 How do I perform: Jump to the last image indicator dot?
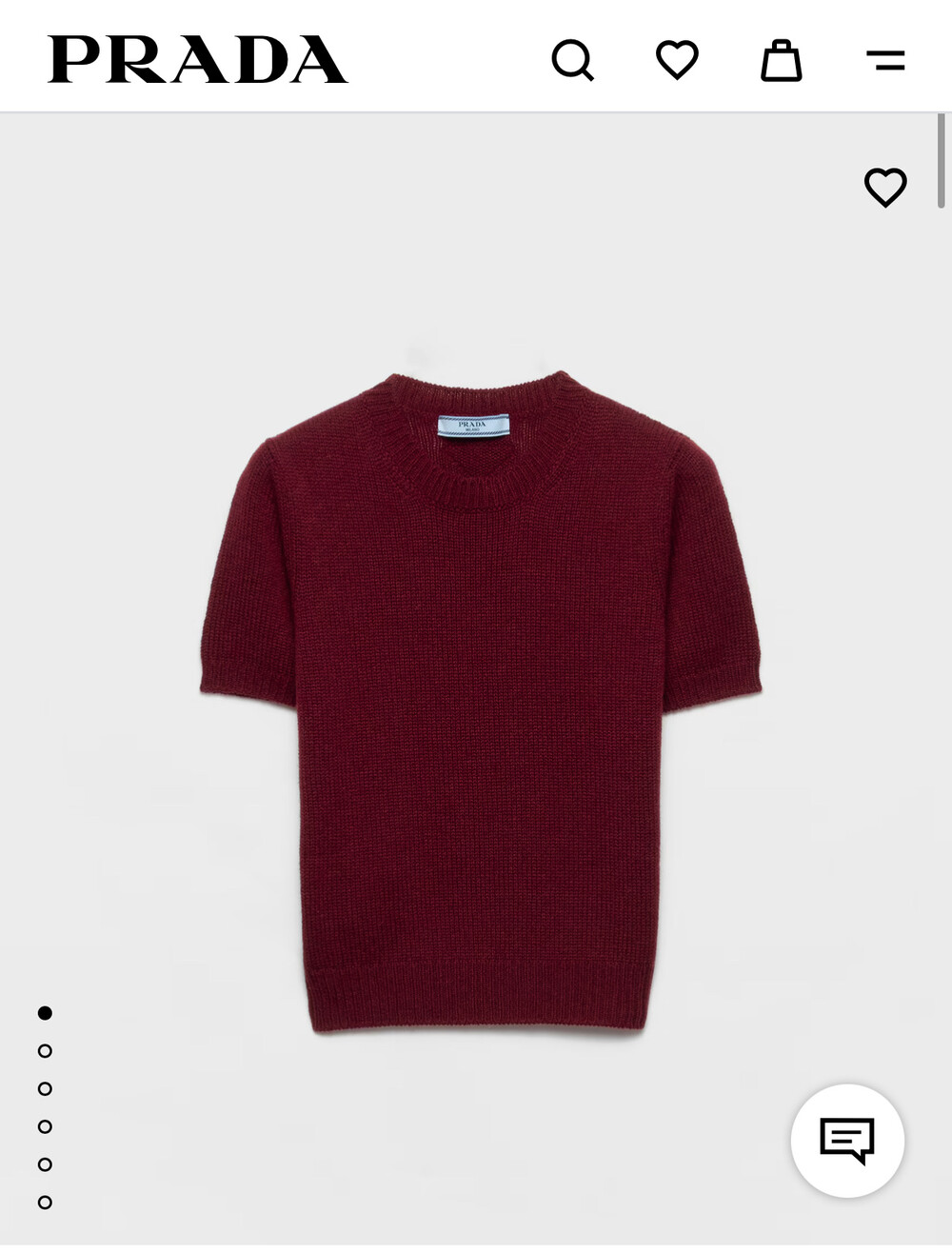45,1203
